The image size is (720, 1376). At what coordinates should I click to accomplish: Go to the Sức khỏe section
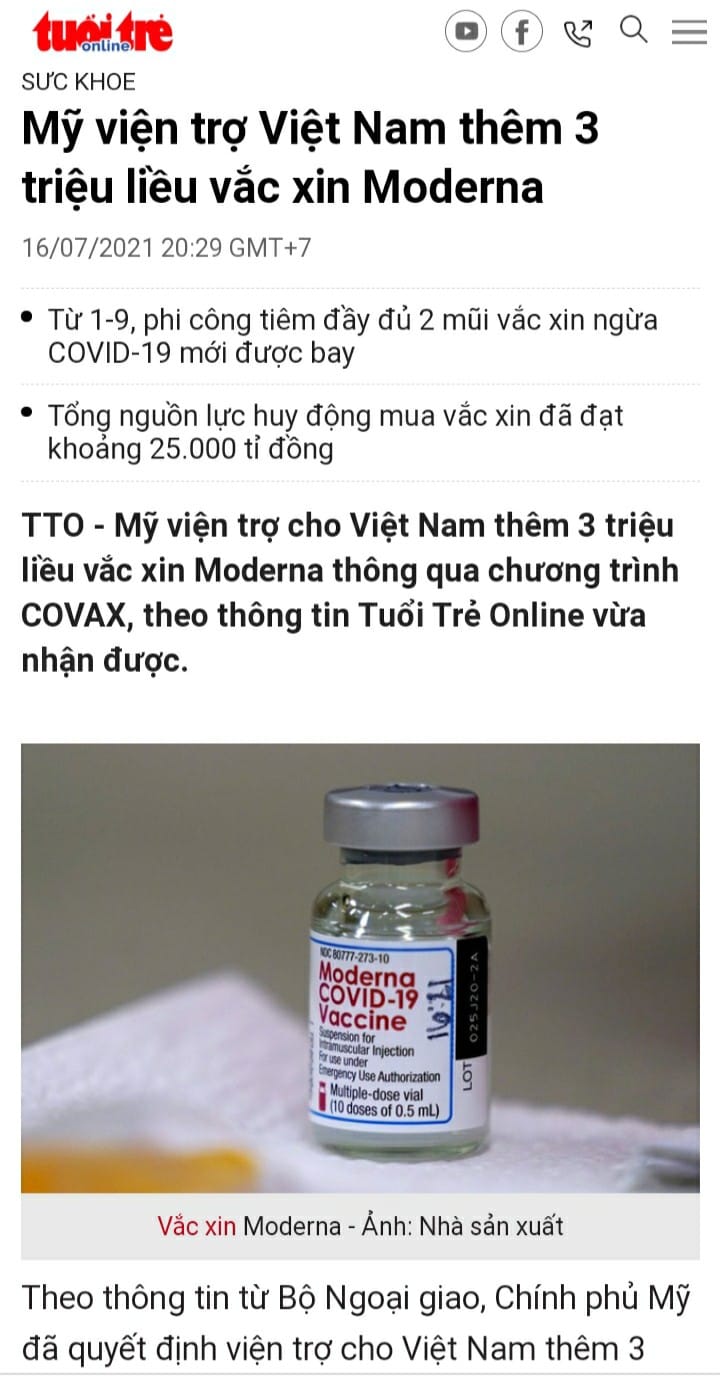[78, 82]
